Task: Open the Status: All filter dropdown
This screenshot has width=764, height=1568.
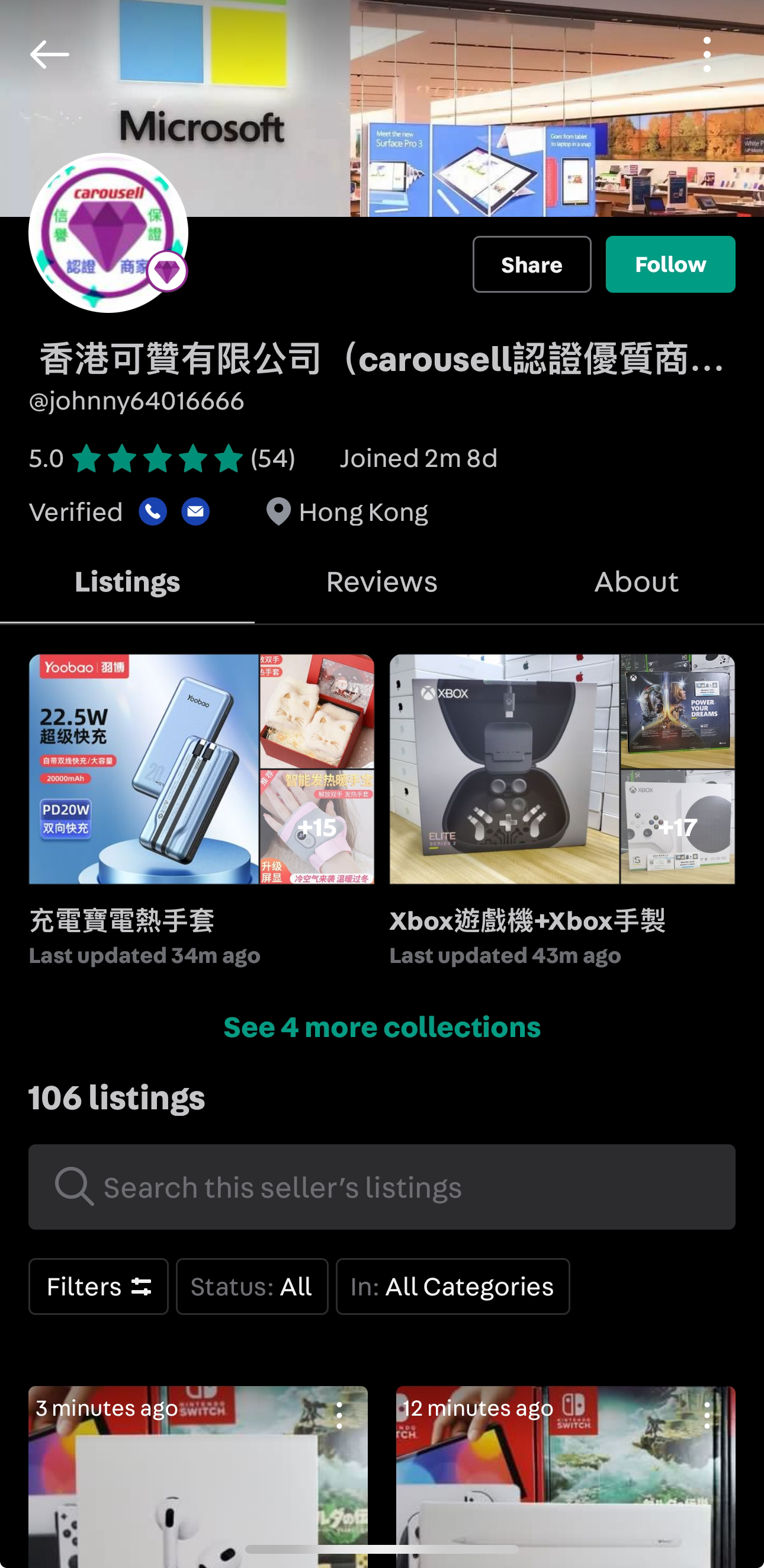Action: [251, 1287]
